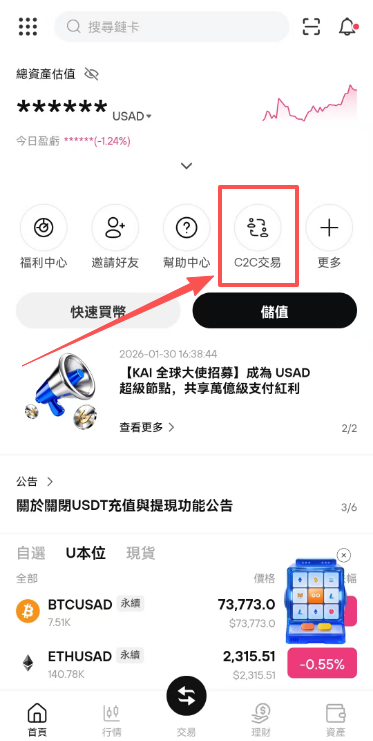Screen dimensions: 373x741
Task: Expand the asset overview chevron
Action: click(x=187, y=166)
